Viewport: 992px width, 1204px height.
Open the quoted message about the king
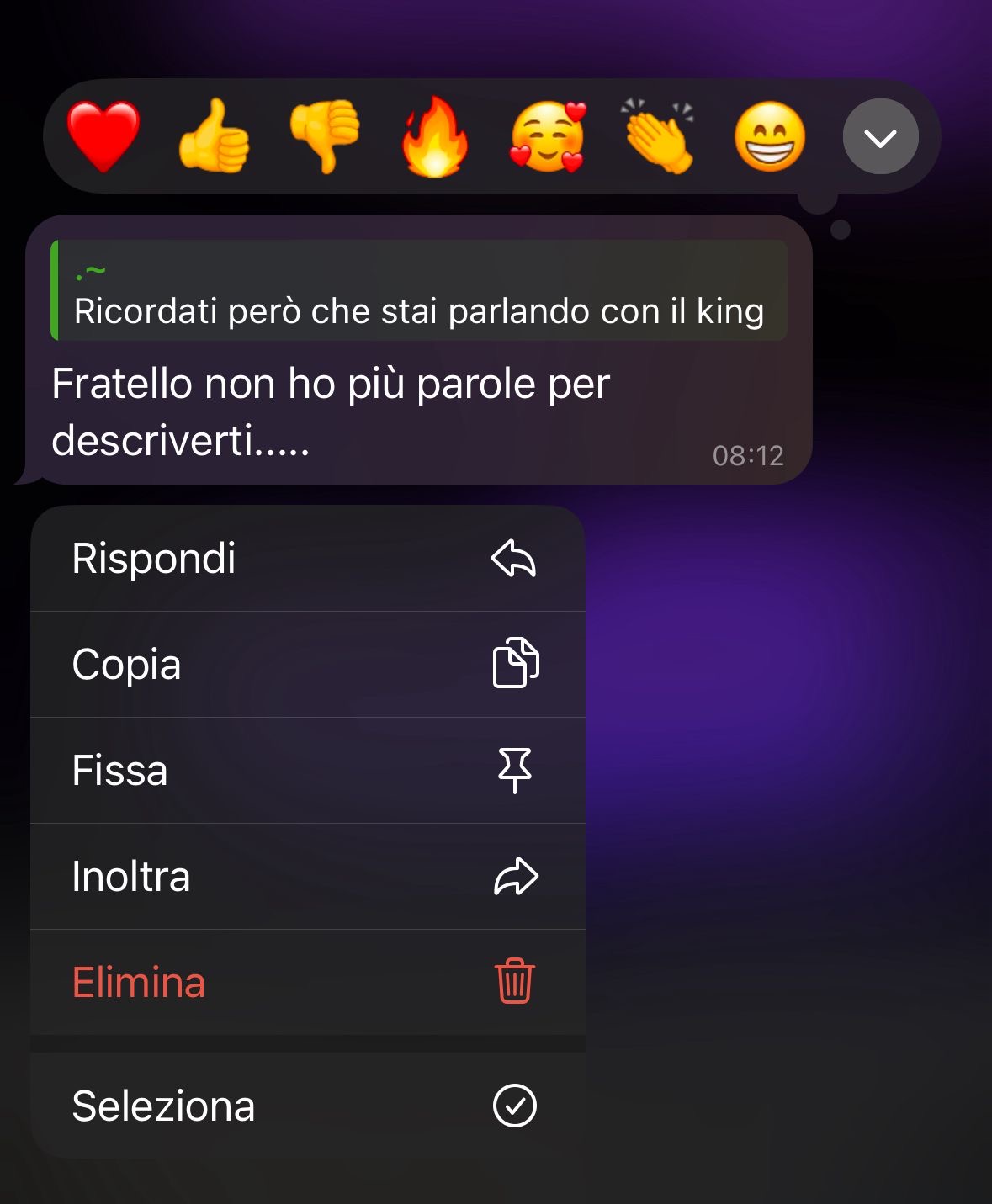tap(418, 291)
